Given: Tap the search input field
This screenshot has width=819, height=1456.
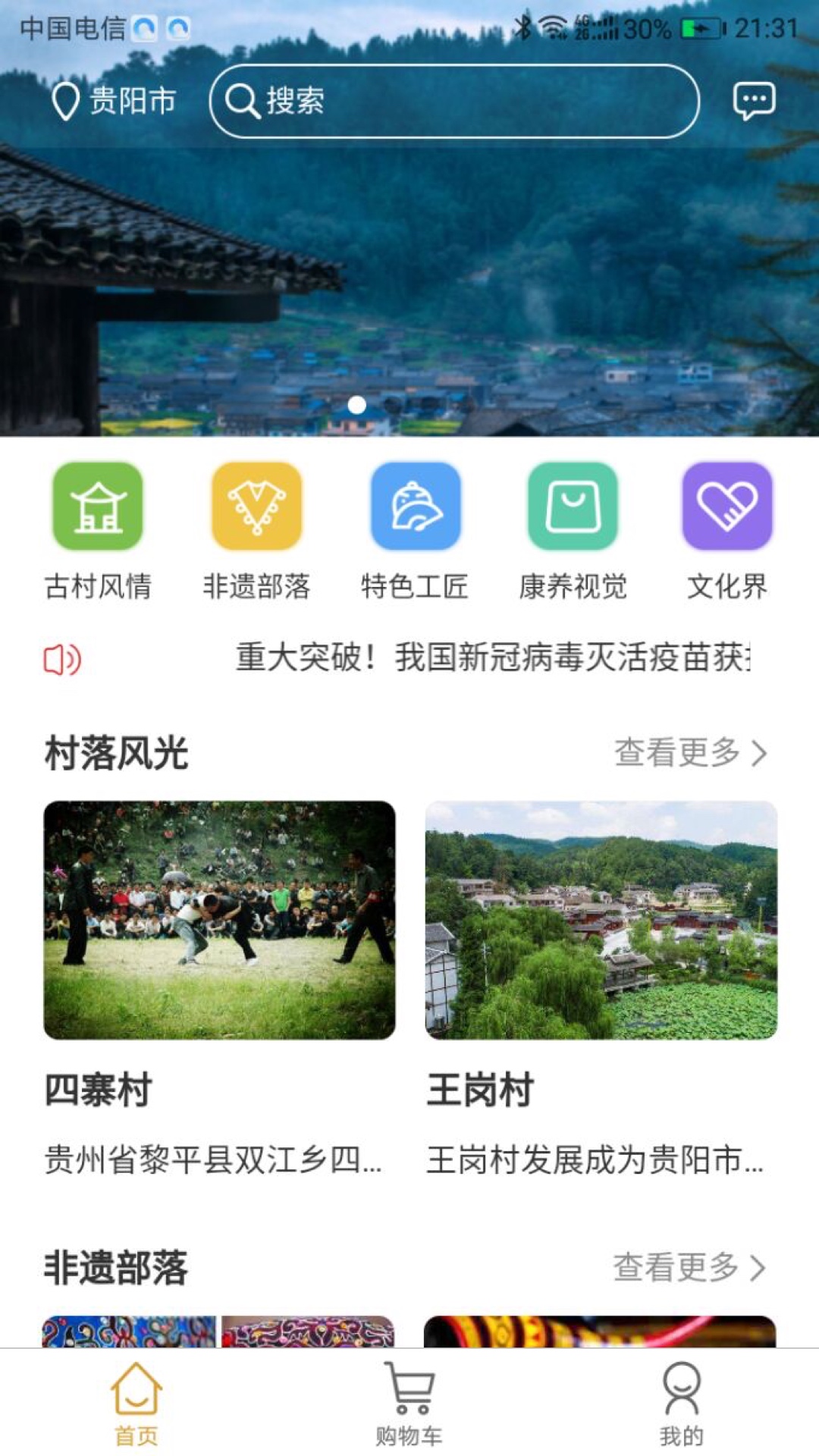Looking at the screenshot, I should [455, 102].
